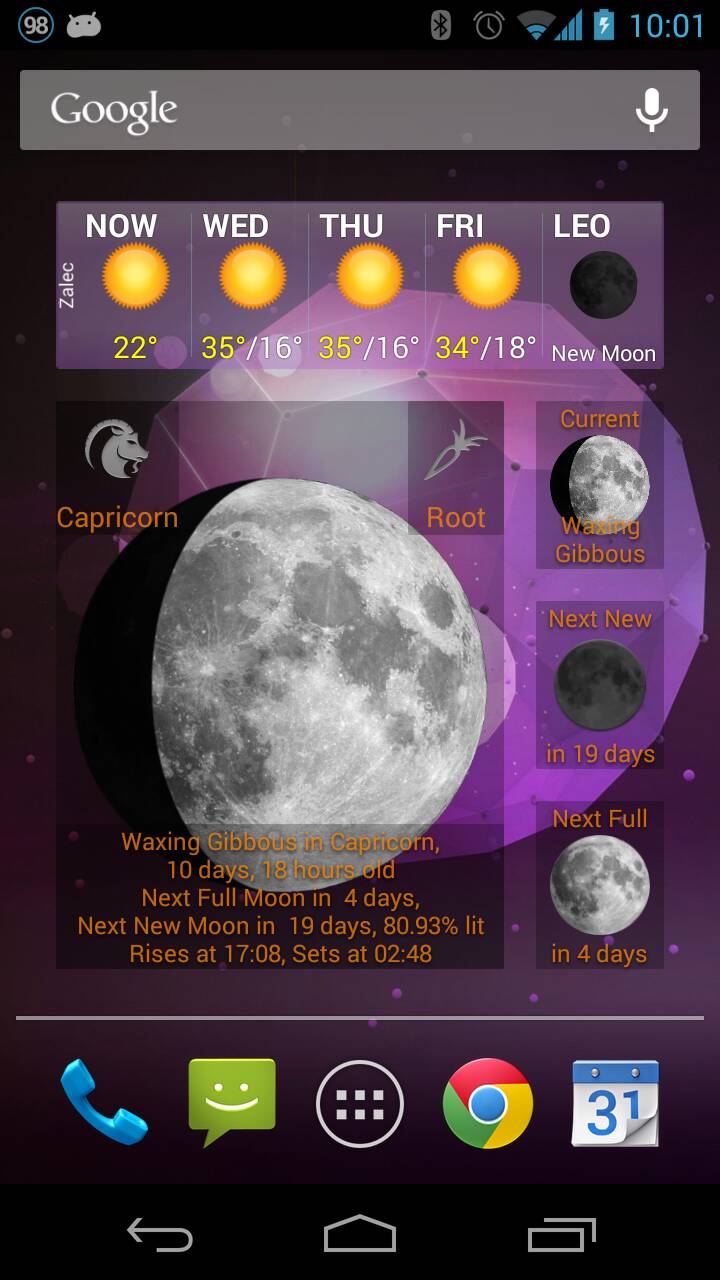Go back with the navigation bar
The height and width of the screenshot is (1280, 720).
tap(160, 1235)
